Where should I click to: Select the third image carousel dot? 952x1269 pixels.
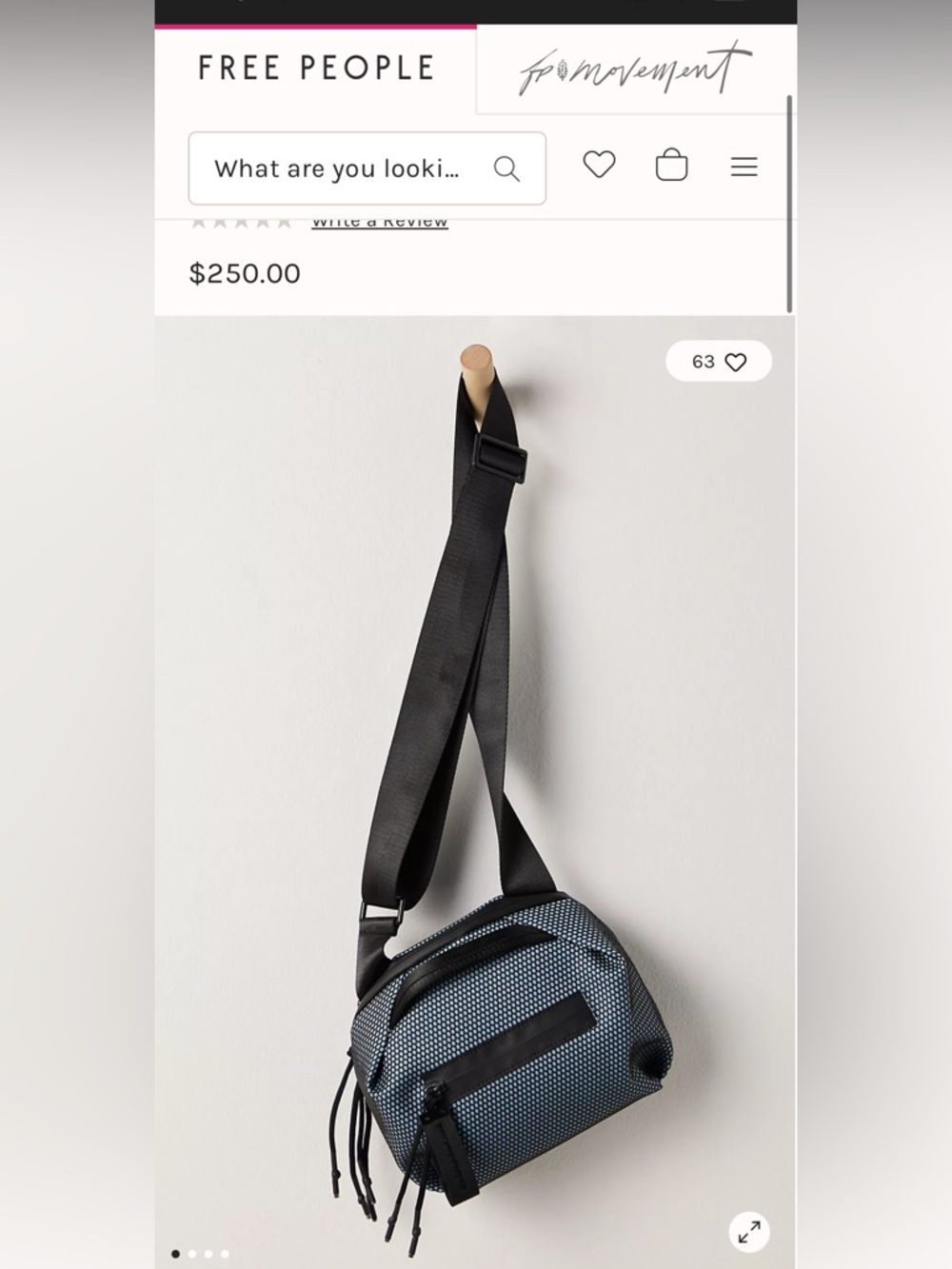coord(208,1255)
